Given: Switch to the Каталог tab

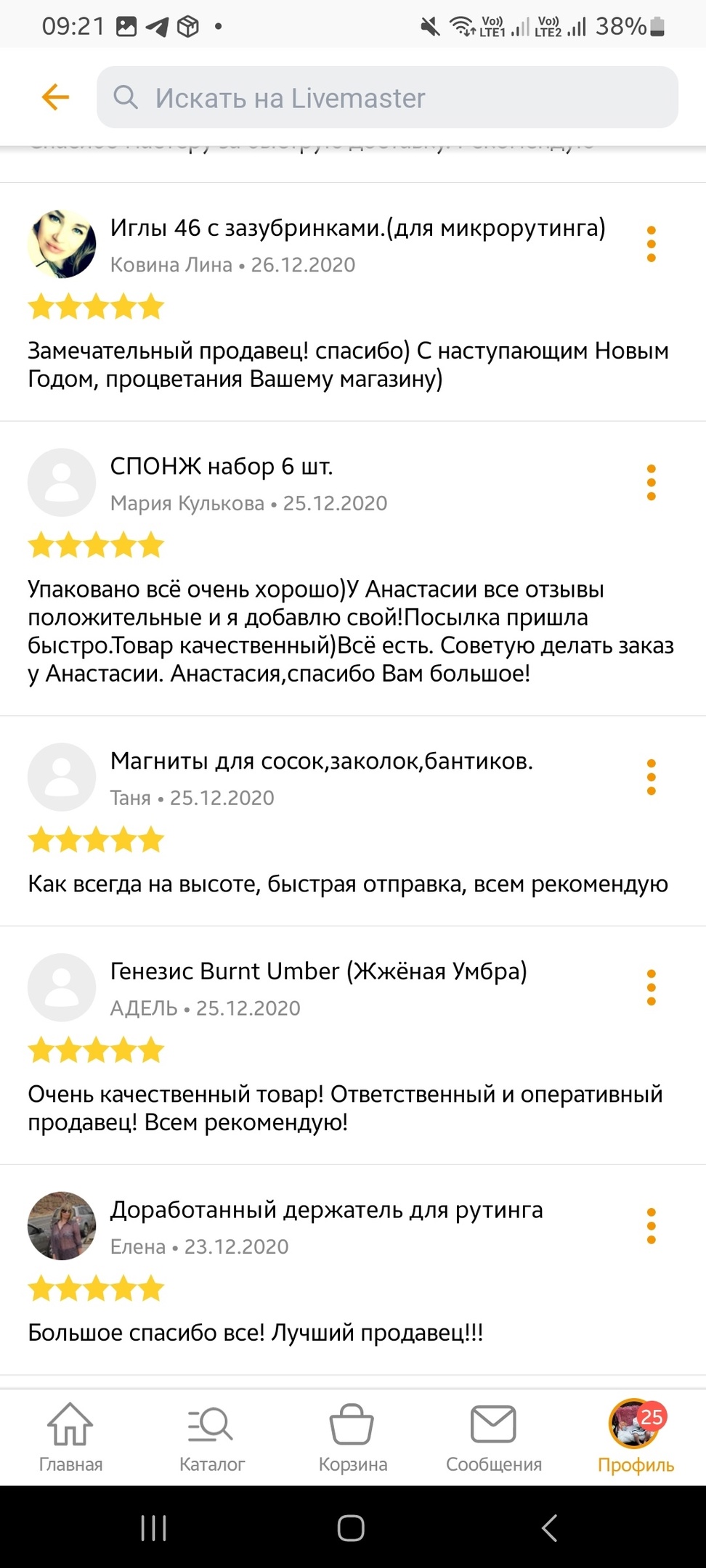Looking at the screenshot, I should pyautogui.click(x=211, y=1437).
